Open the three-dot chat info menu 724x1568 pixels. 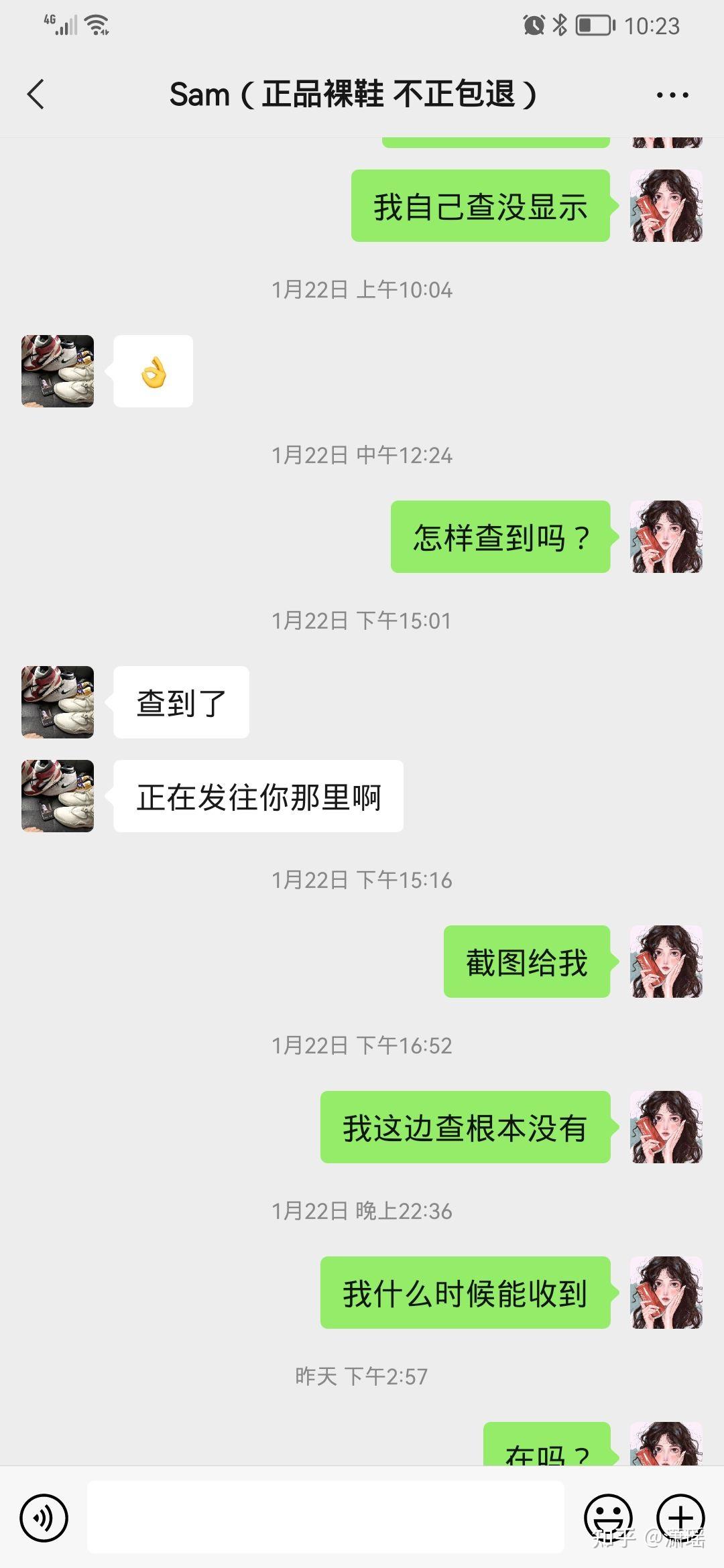coord(672,95)
